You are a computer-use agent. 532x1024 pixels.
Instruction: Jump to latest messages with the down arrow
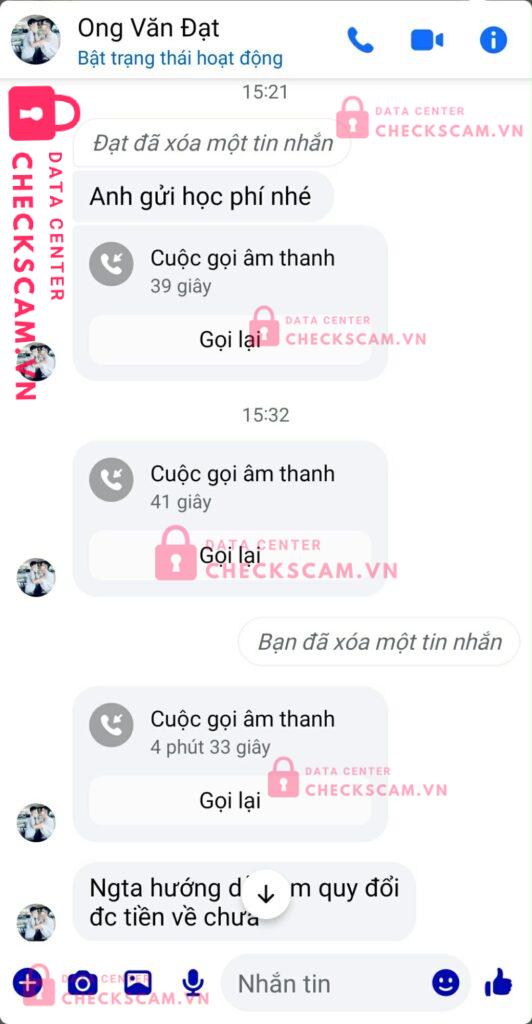click(x=266, y=895)
